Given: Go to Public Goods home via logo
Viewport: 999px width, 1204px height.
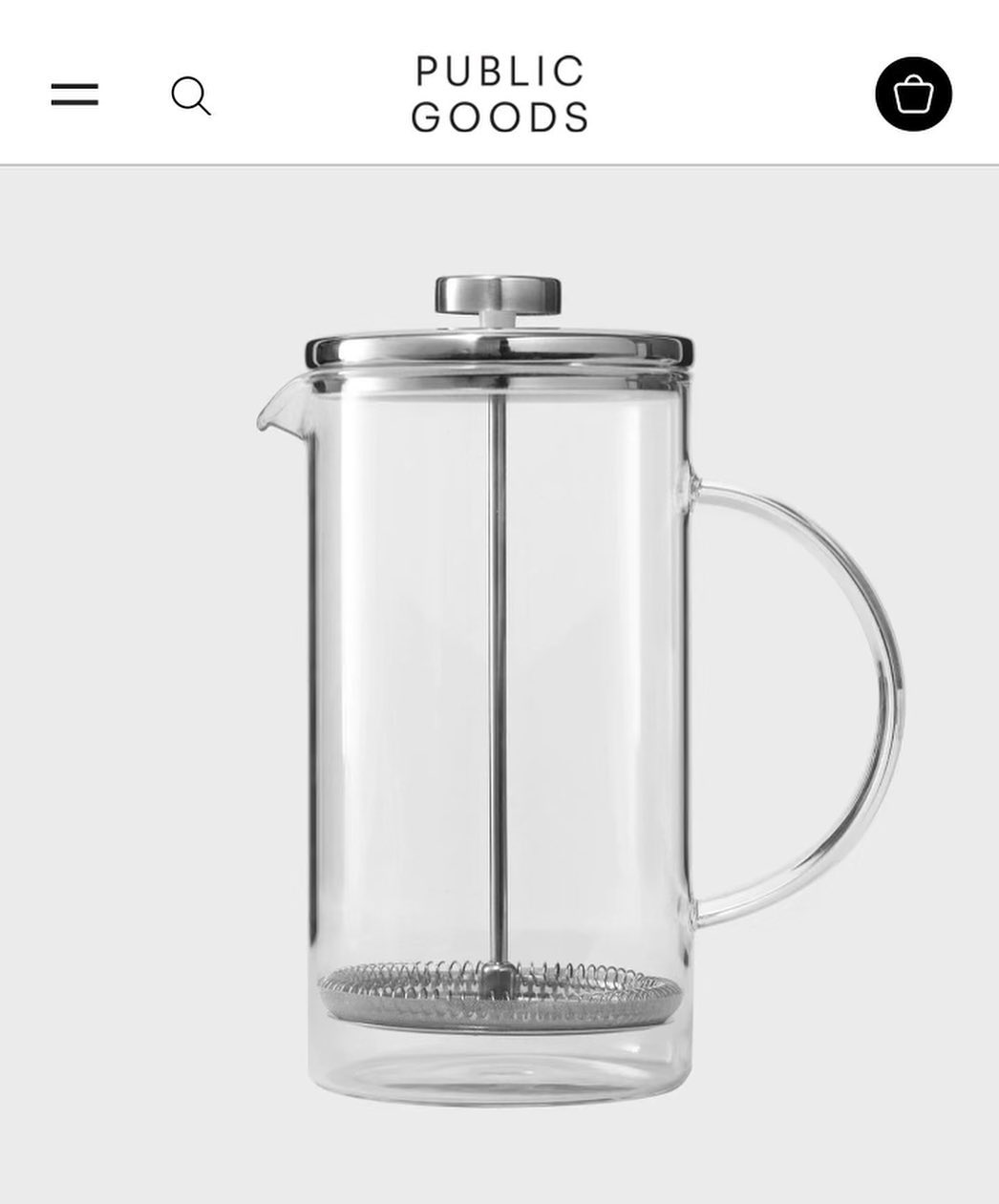Looking at the screenshot, I should [499, 95].
